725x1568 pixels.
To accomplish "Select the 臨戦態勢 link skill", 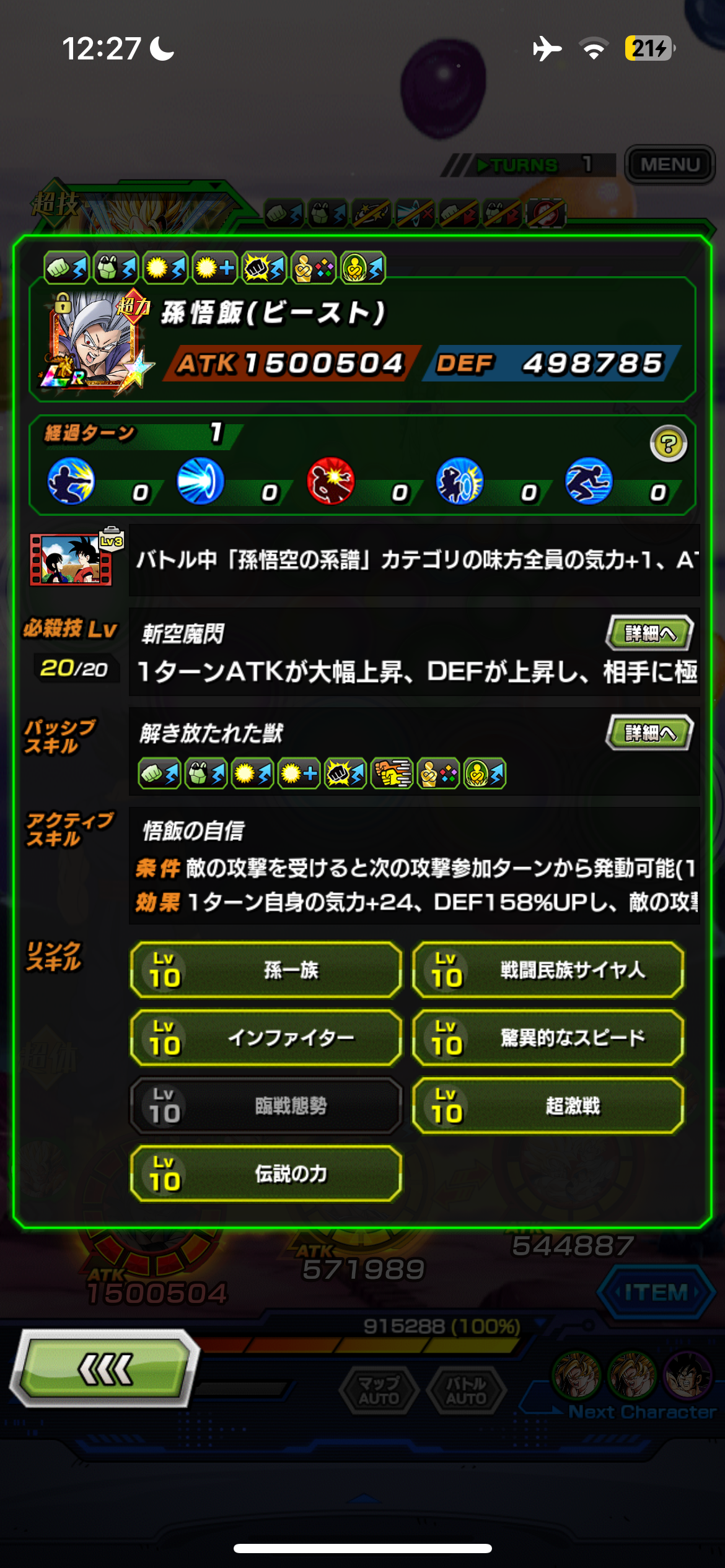I will (266, 1106).
